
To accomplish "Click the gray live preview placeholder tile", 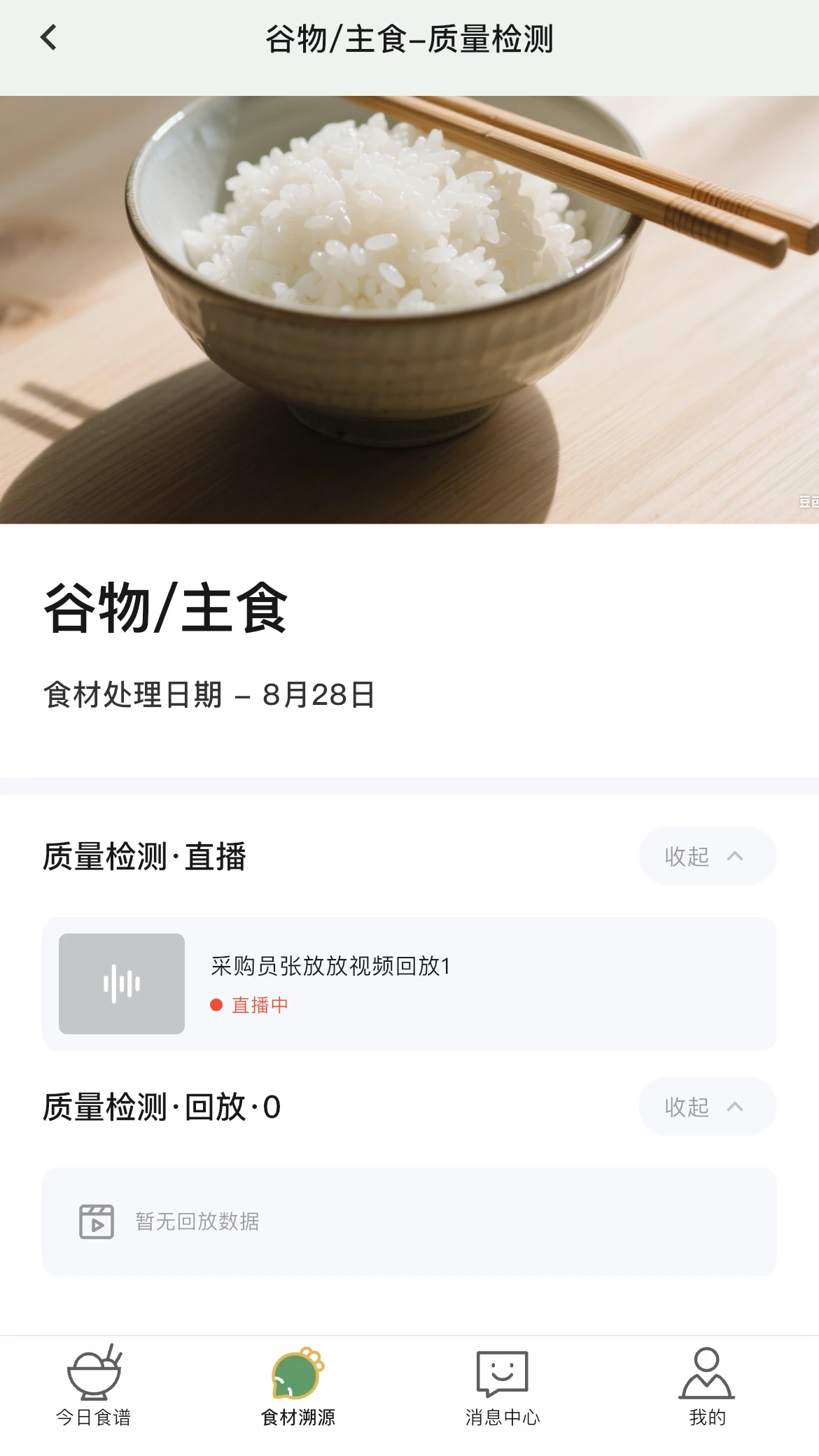I will pos(120,983).
